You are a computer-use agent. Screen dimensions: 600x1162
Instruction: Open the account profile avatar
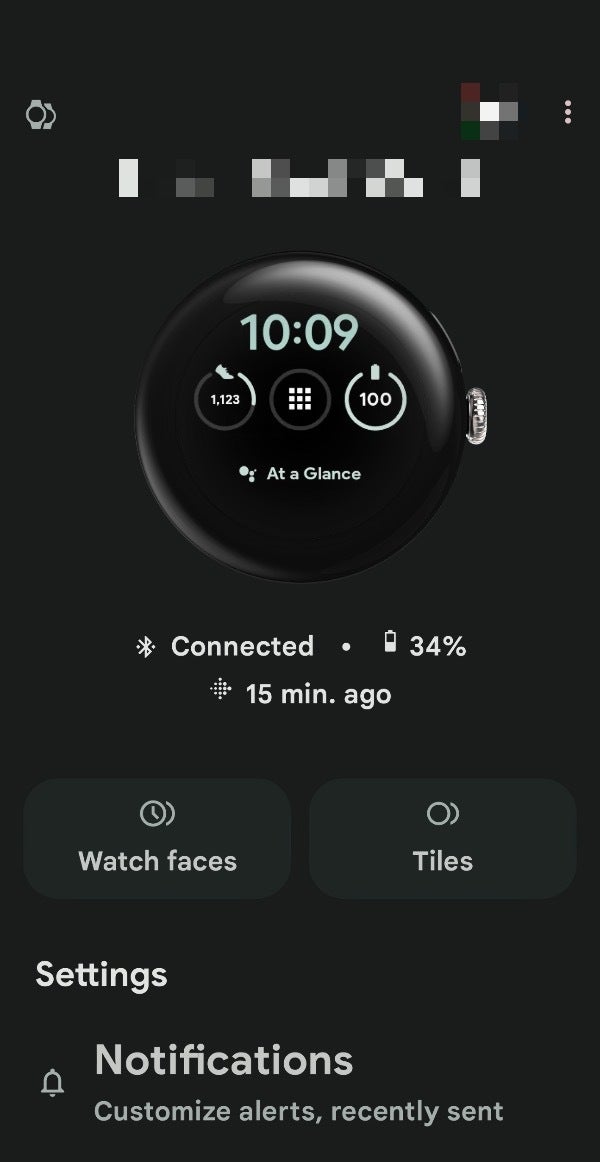tap(489, 111)
